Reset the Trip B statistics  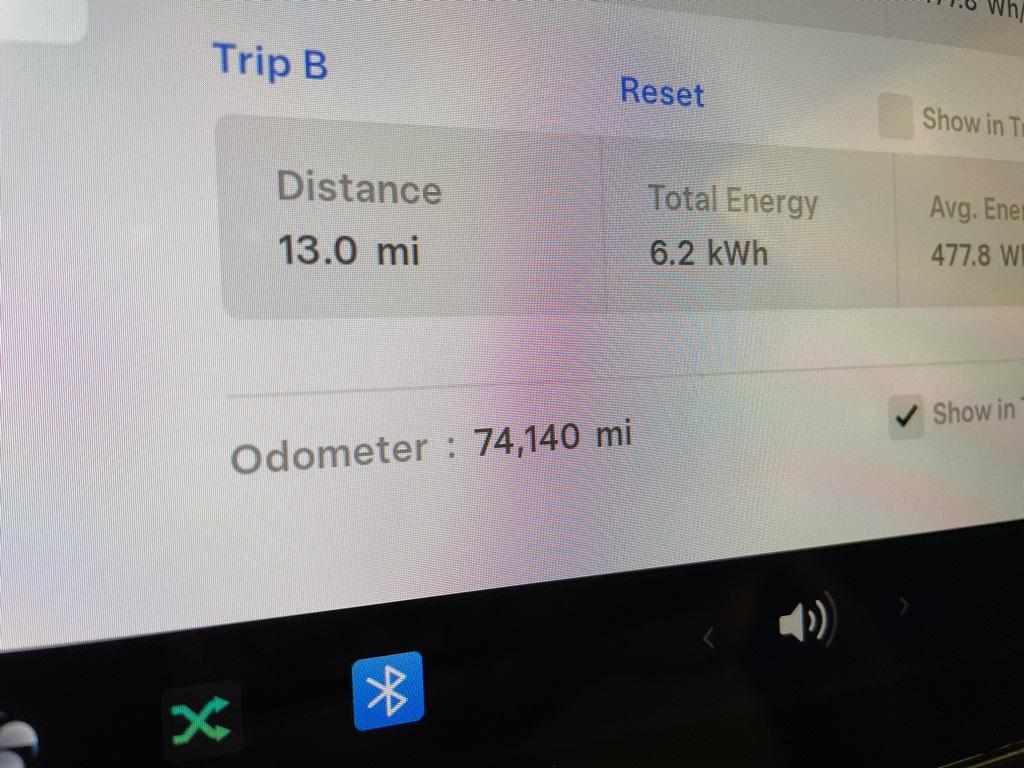click(x=662, y=93)
